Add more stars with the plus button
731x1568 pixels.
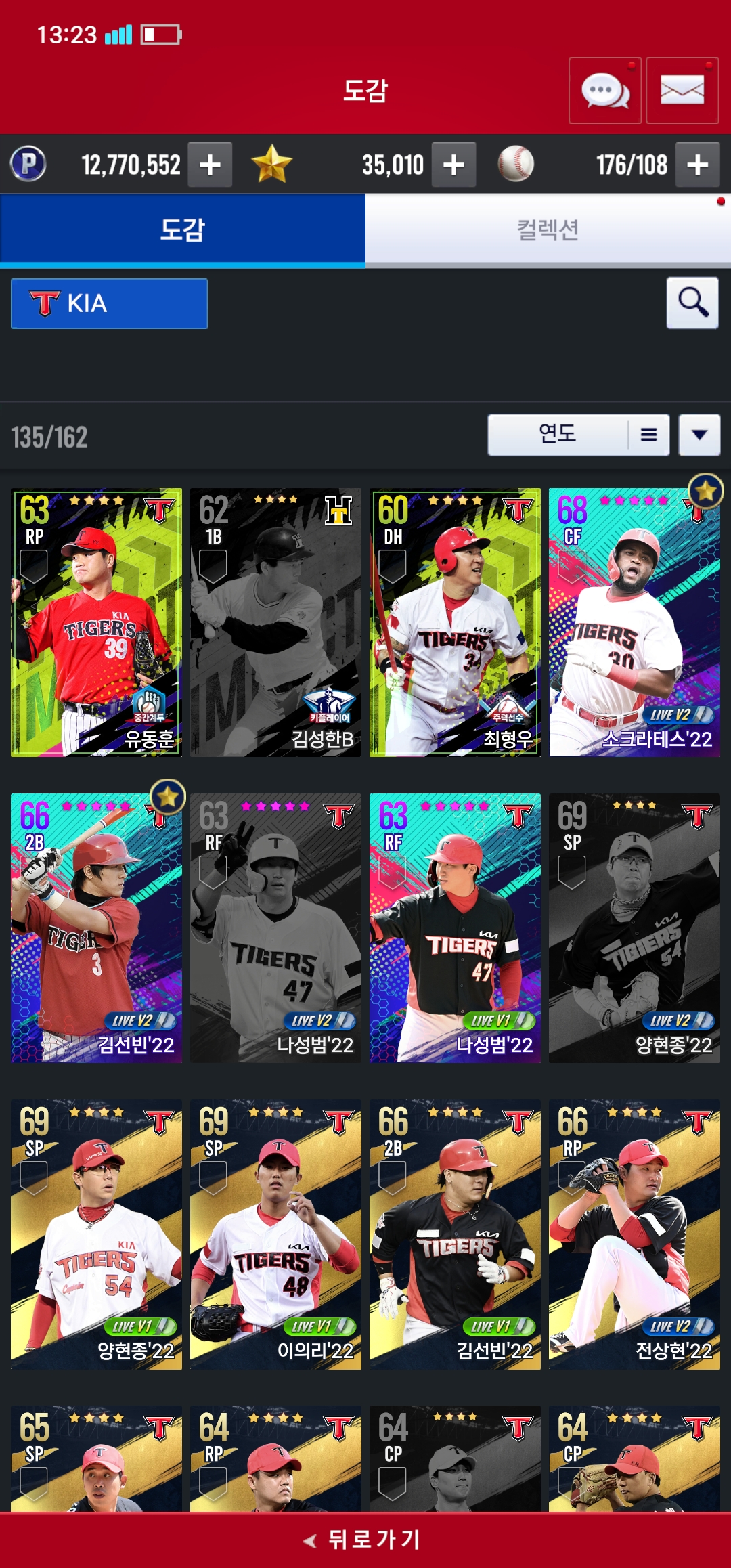tap(453, 165)
